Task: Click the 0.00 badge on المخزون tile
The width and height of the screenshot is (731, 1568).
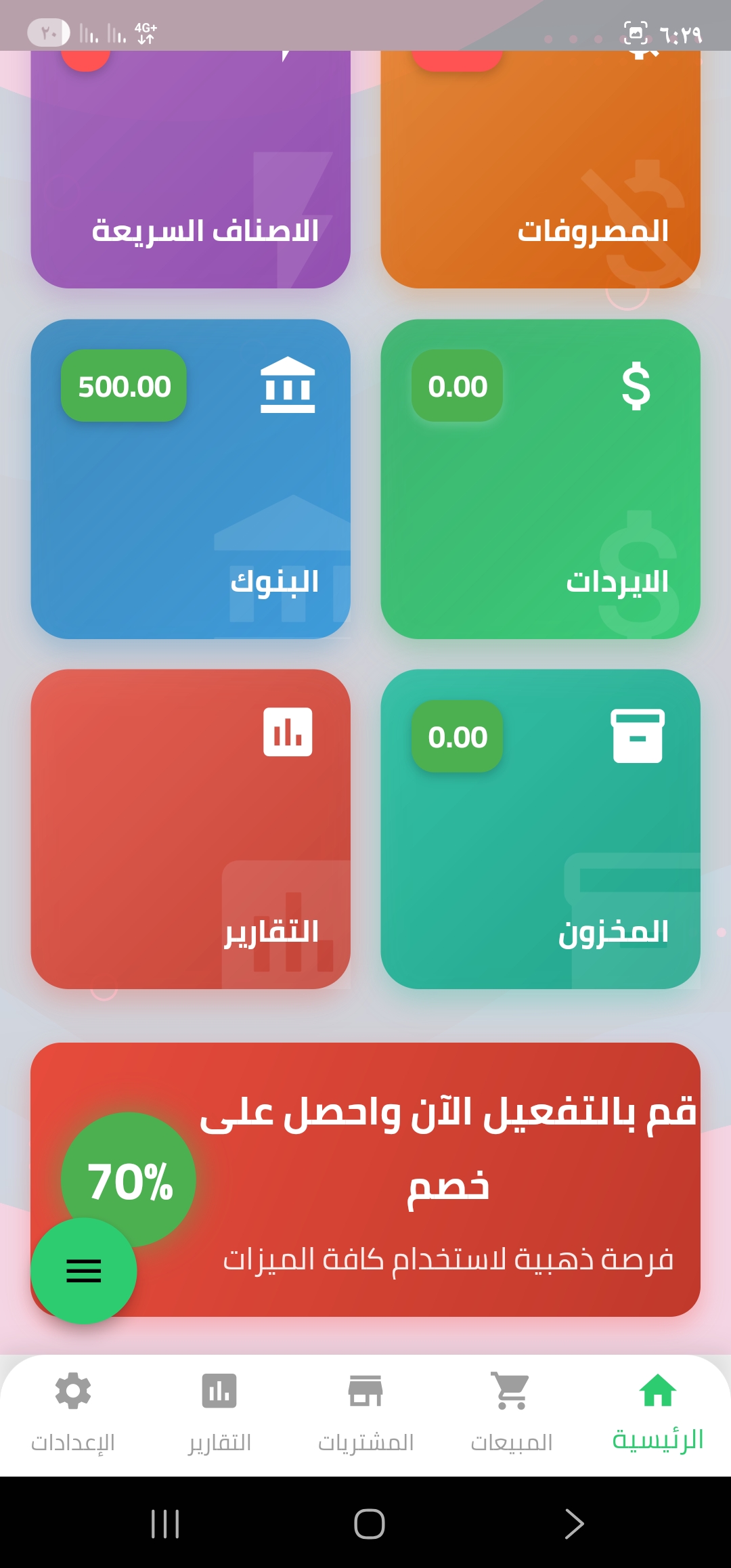Action: [458, 738]
